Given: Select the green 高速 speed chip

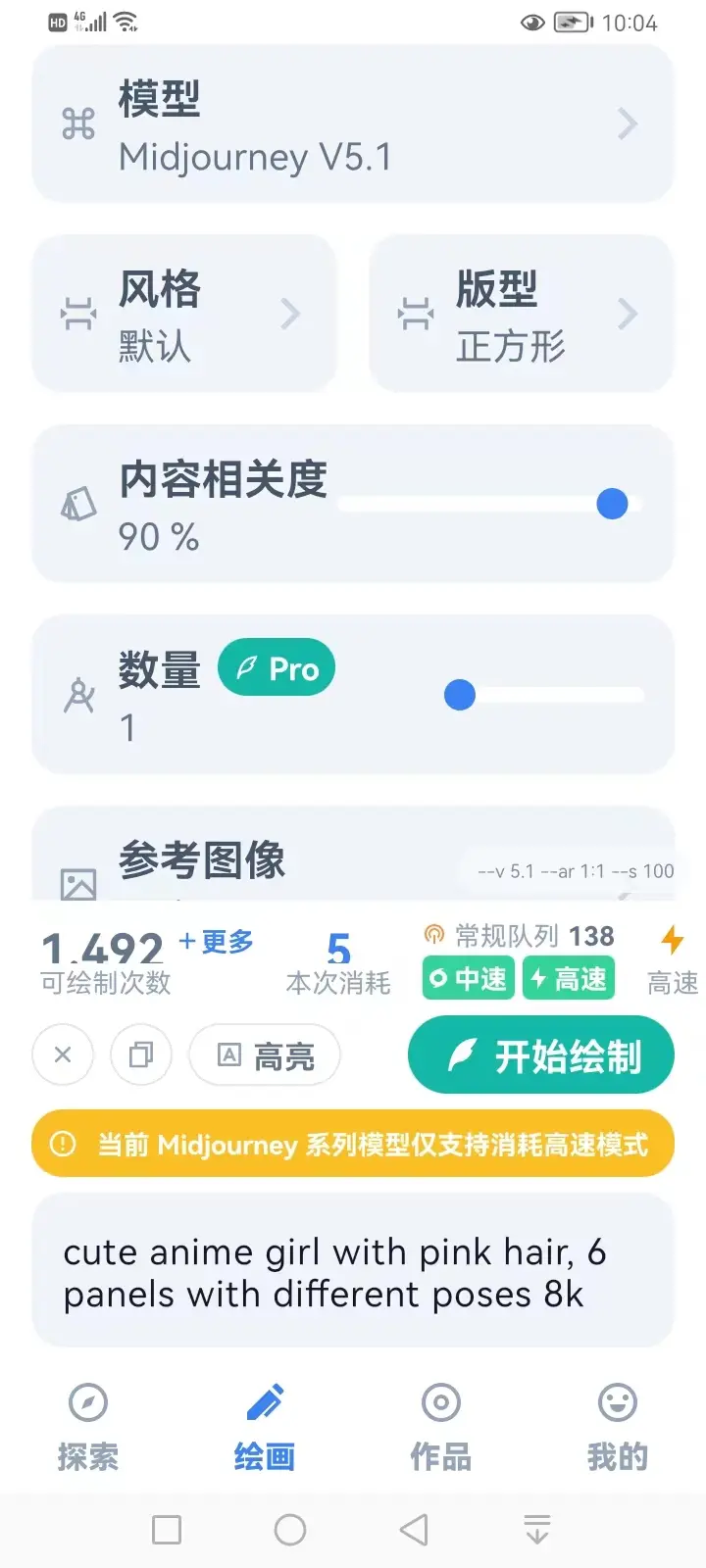Looking at the screenshot, I should (x=569, y=978).
